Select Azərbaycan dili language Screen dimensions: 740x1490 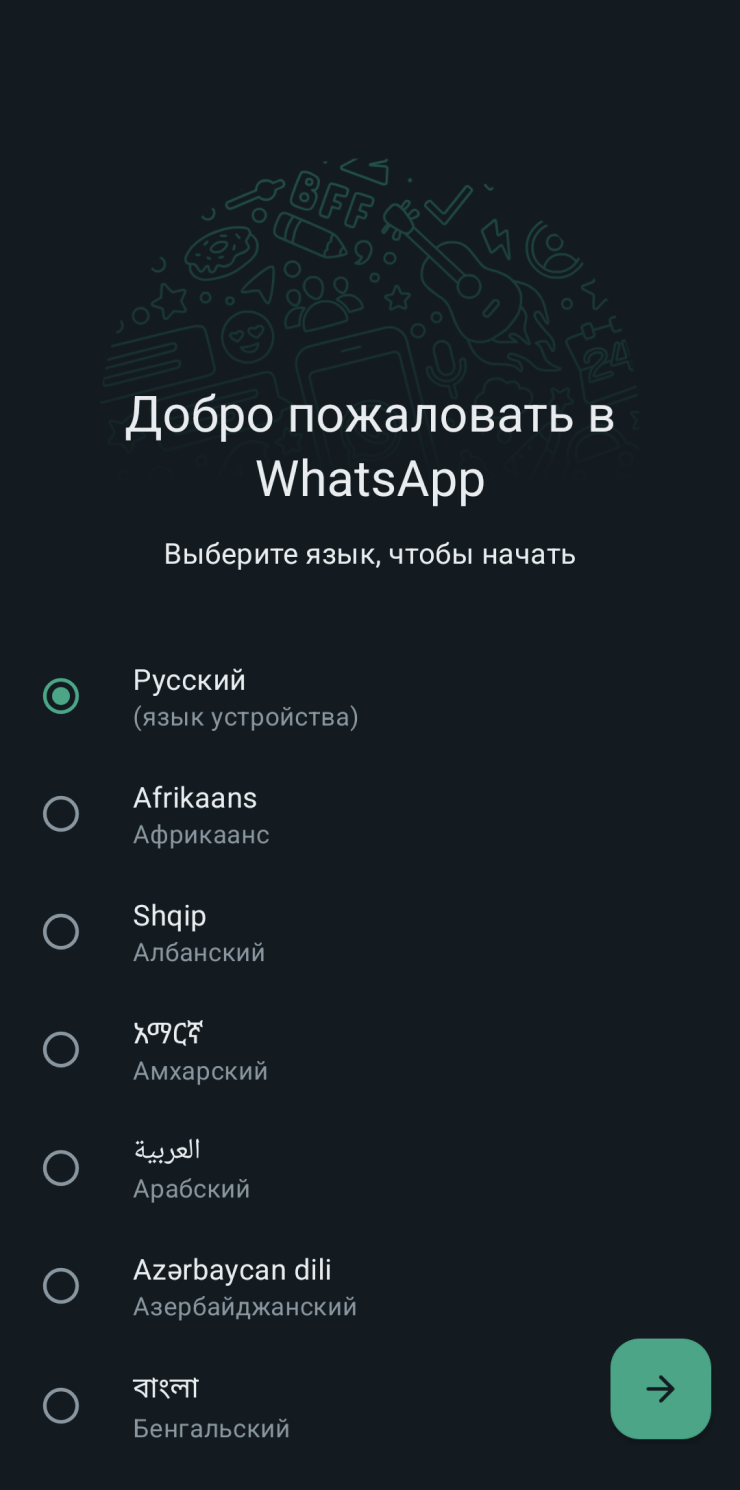(370, 1286)
